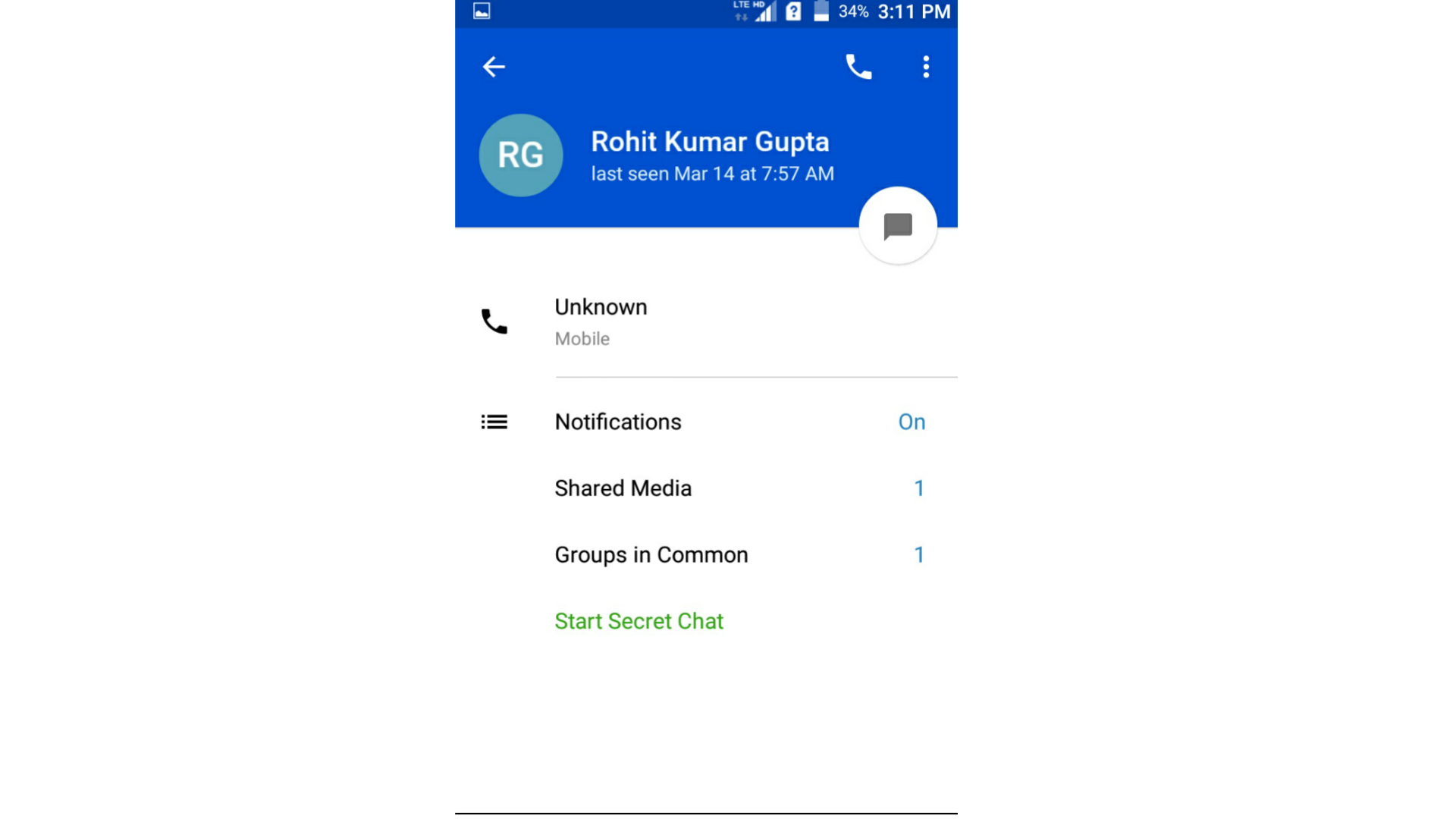Image resolution: width=1456 pixels, height=819 pixels.
Task: Call Rohit Kumar Gupta via phone icon
Action: click(858, 67)
